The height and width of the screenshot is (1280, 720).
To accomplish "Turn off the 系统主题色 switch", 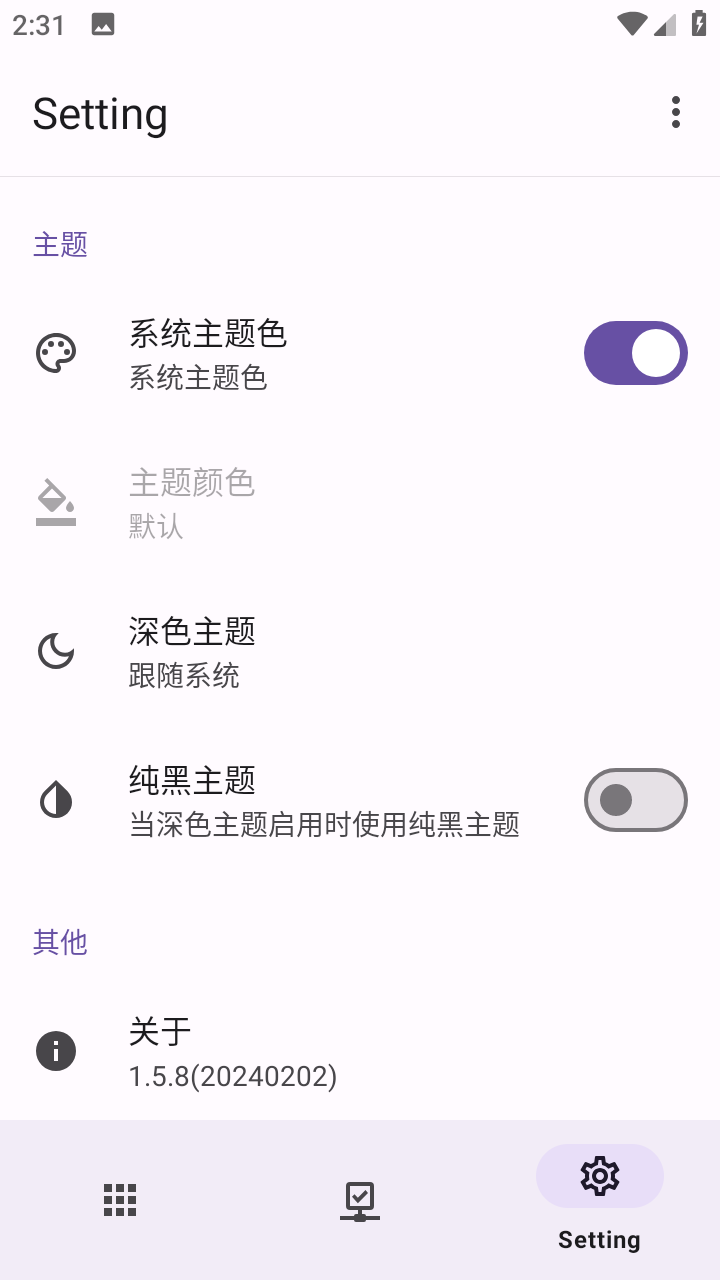I will 636,353.
